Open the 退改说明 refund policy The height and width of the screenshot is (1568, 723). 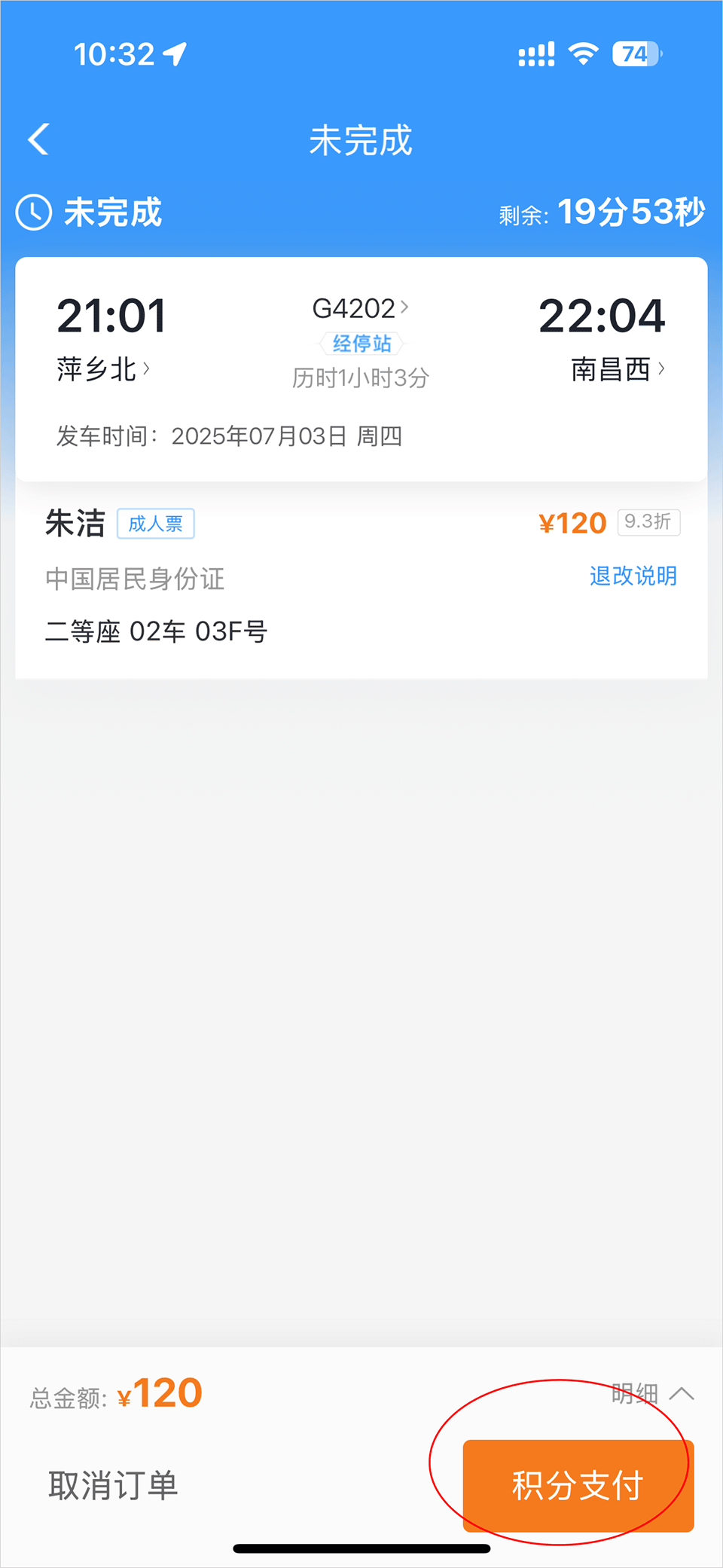(633, 576)
